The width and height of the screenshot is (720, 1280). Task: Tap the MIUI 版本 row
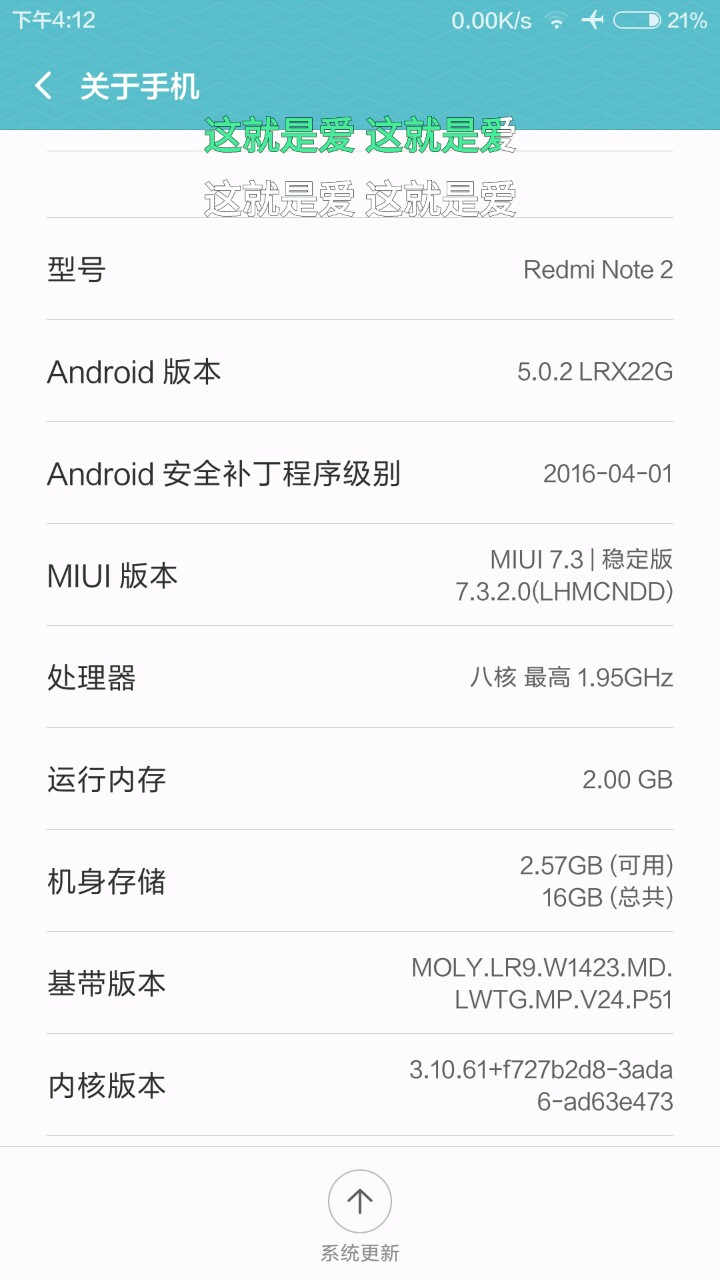pyautogui.click(x=360, y=575)
